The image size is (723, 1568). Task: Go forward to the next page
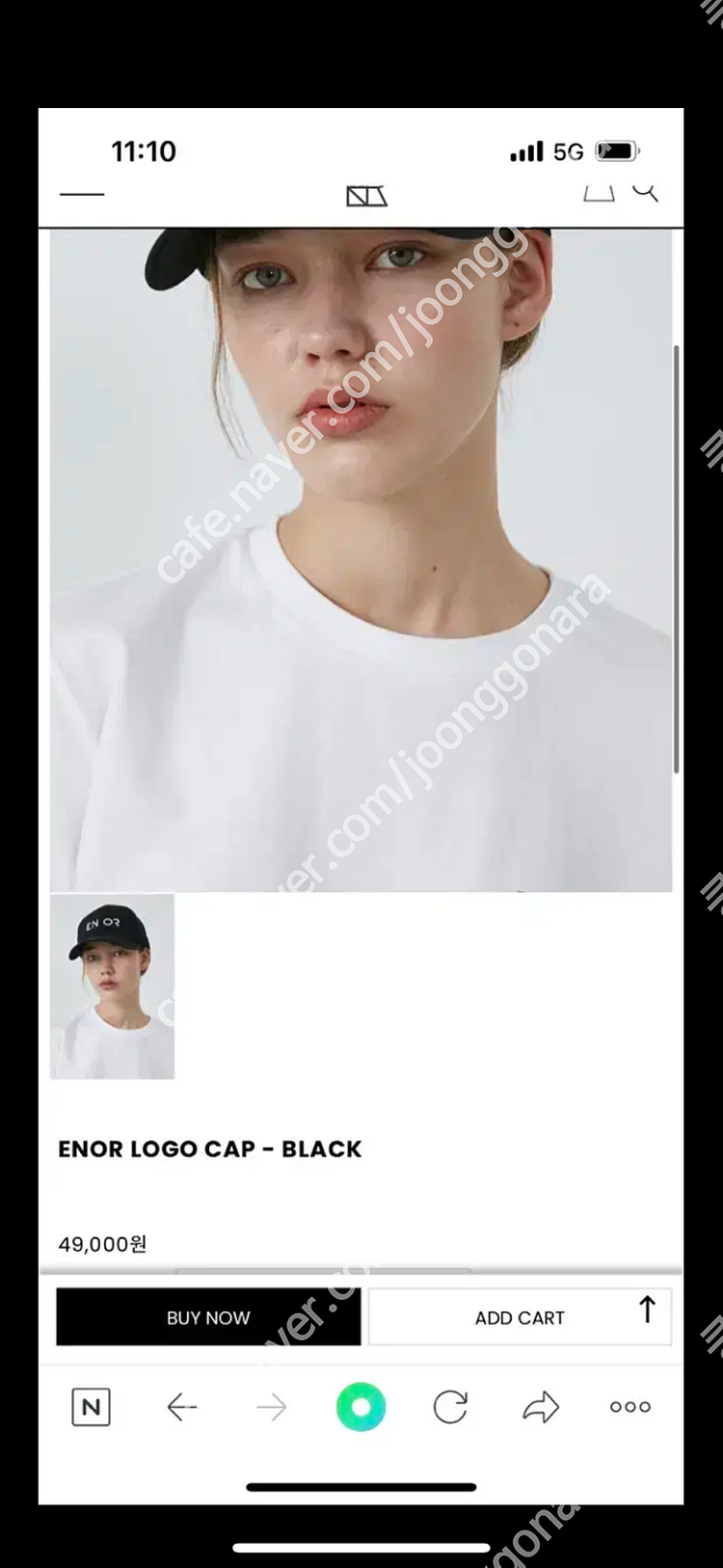pyautogui.click(x=272, y=1407)
